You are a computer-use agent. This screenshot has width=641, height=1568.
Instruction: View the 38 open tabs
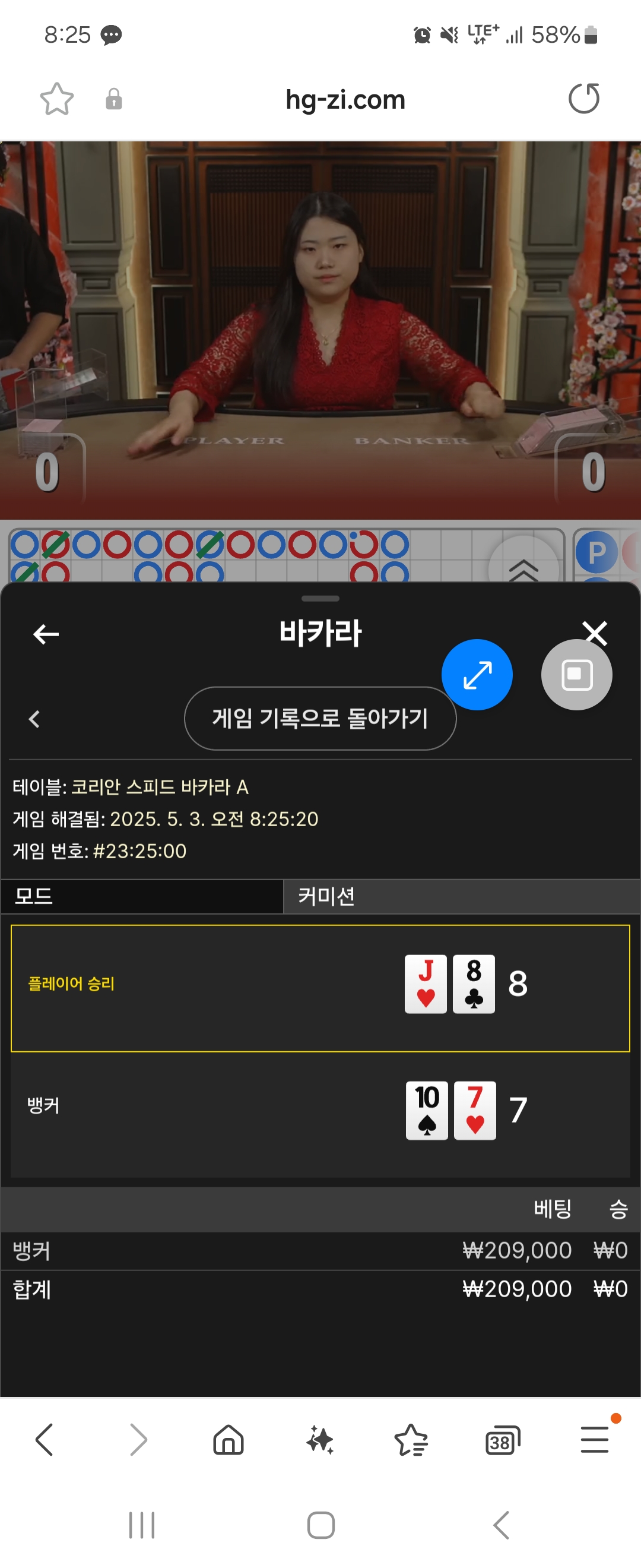click(503, 1440)
